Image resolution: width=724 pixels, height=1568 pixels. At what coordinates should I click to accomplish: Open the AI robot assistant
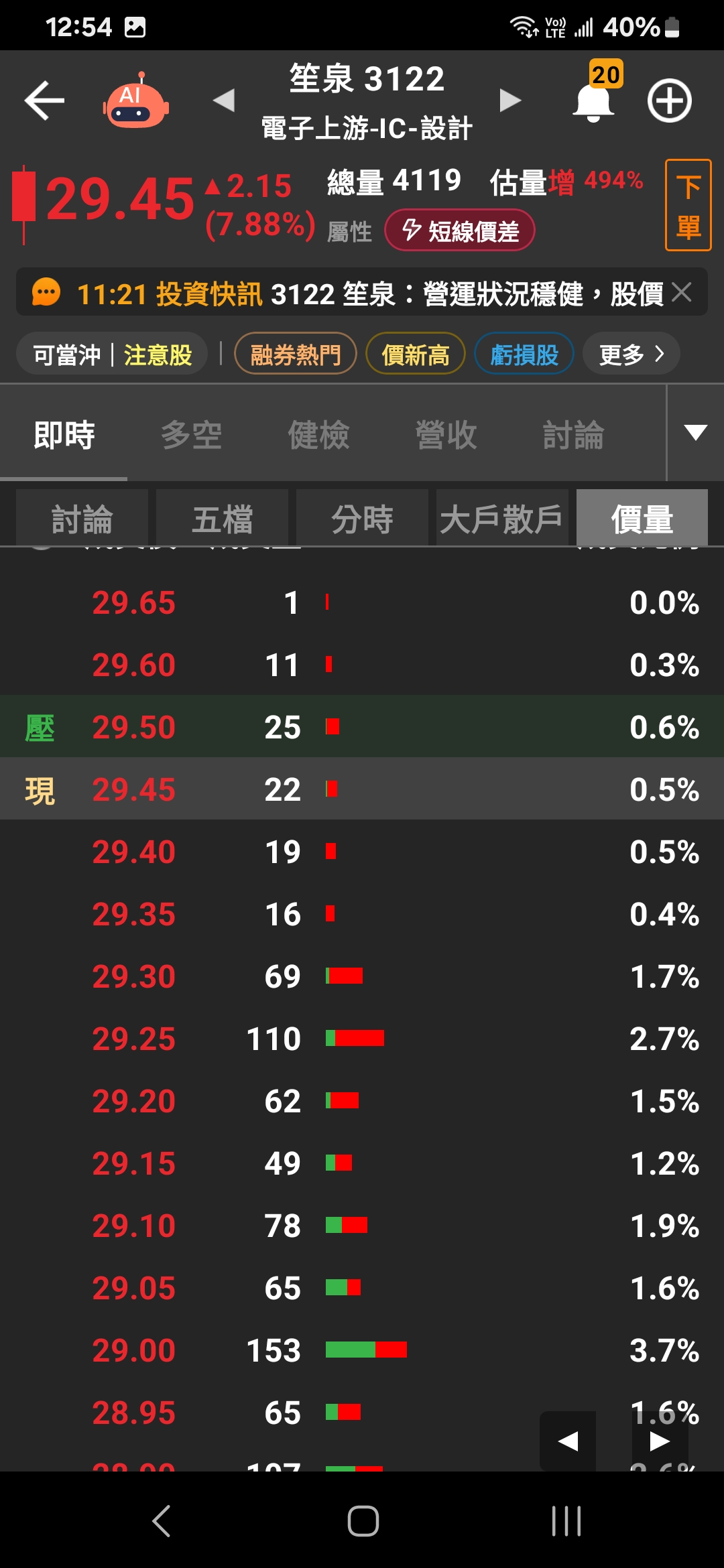136,101
